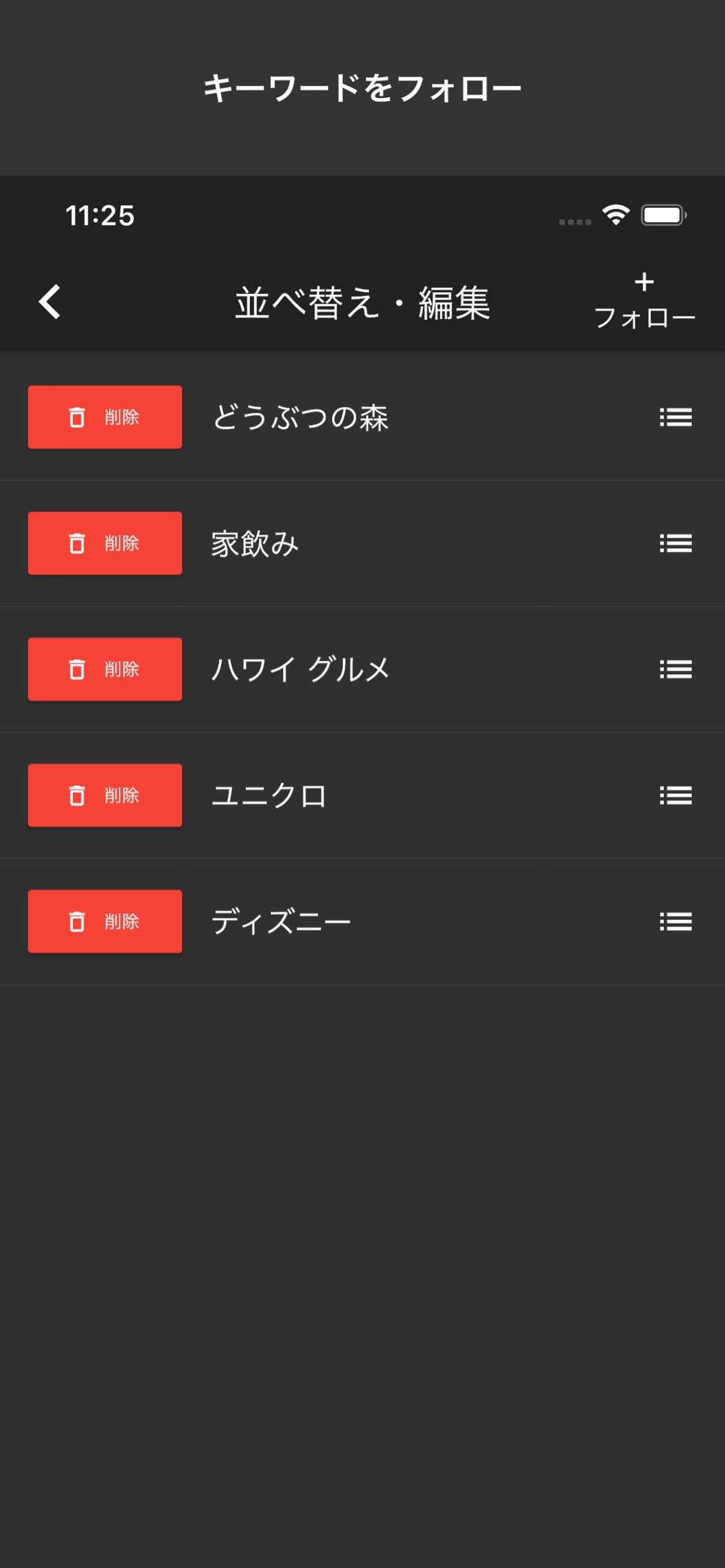
Task: Remove the ディズニー keyword
Action: [x=105, y=922]
